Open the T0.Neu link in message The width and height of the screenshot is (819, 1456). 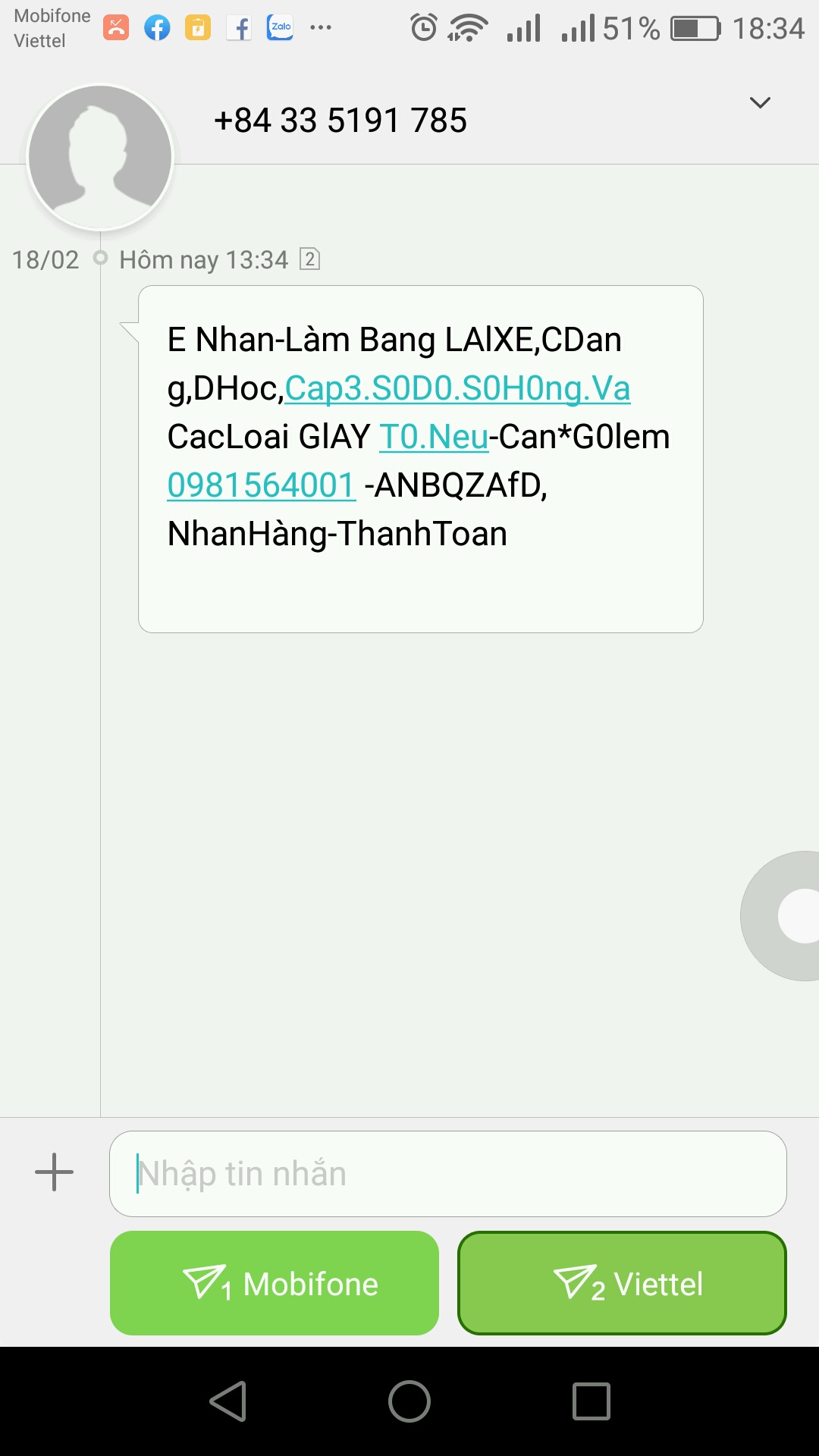coord(433,437)
